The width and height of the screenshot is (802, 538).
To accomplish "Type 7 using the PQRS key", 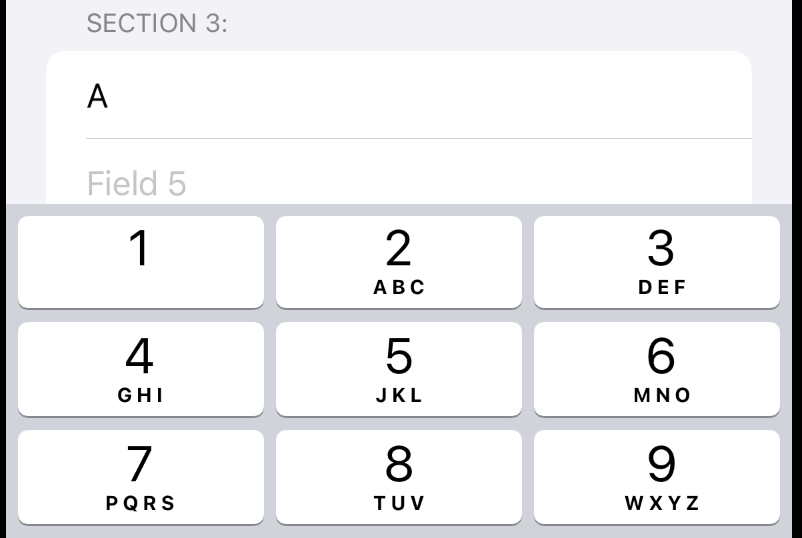I will pos(141,476).
